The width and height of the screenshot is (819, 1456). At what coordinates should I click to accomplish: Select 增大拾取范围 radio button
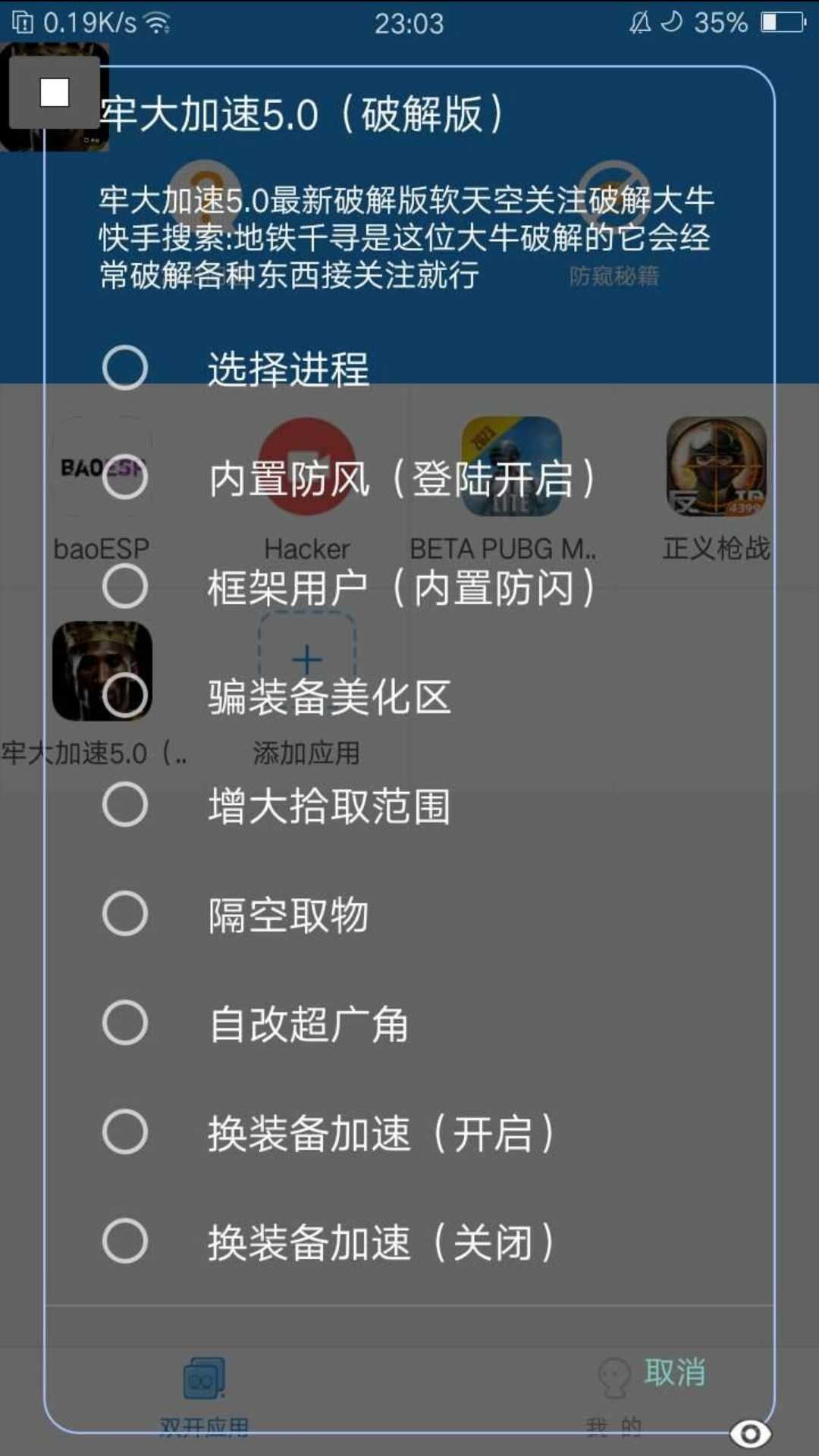tap(125, 805)
